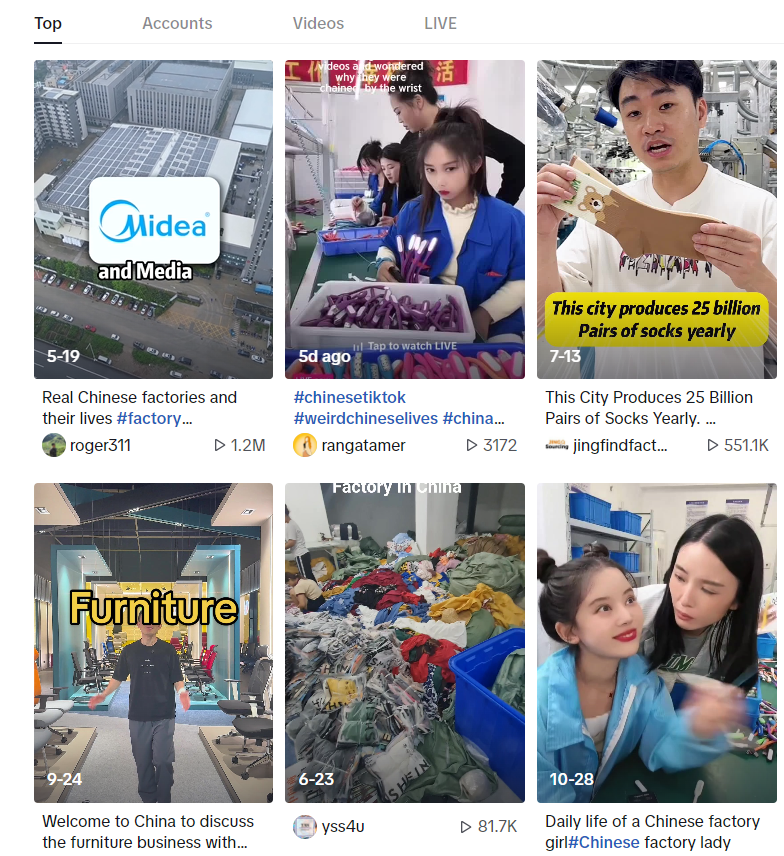784x856 pixels.
Task: Open the #weirdchineselives hashtag
Action: pyautogui.click(x=365, y=419)
